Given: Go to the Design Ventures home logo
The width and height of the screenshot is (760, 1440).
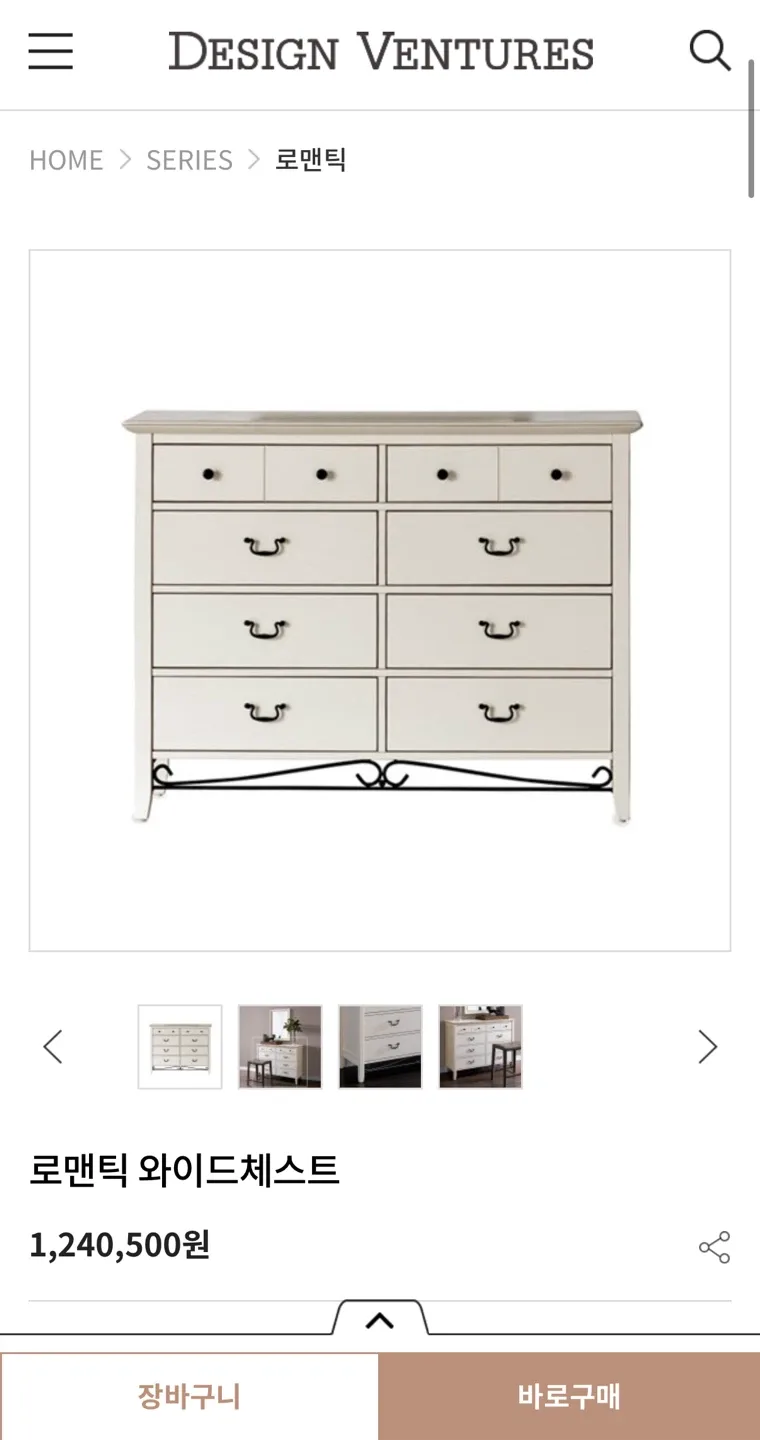Looking at the screenshot, I should (381, 52).
